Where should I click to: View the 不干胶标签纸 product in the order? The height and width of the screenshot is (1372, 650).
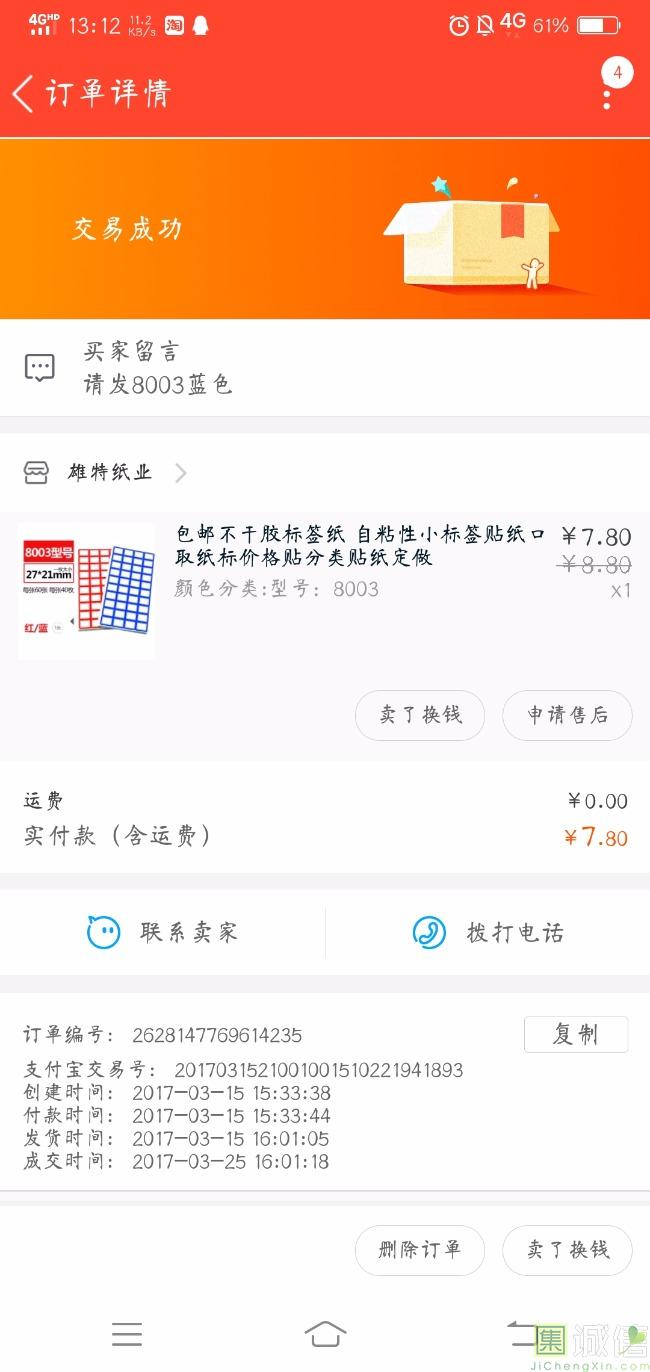point(360,546)
